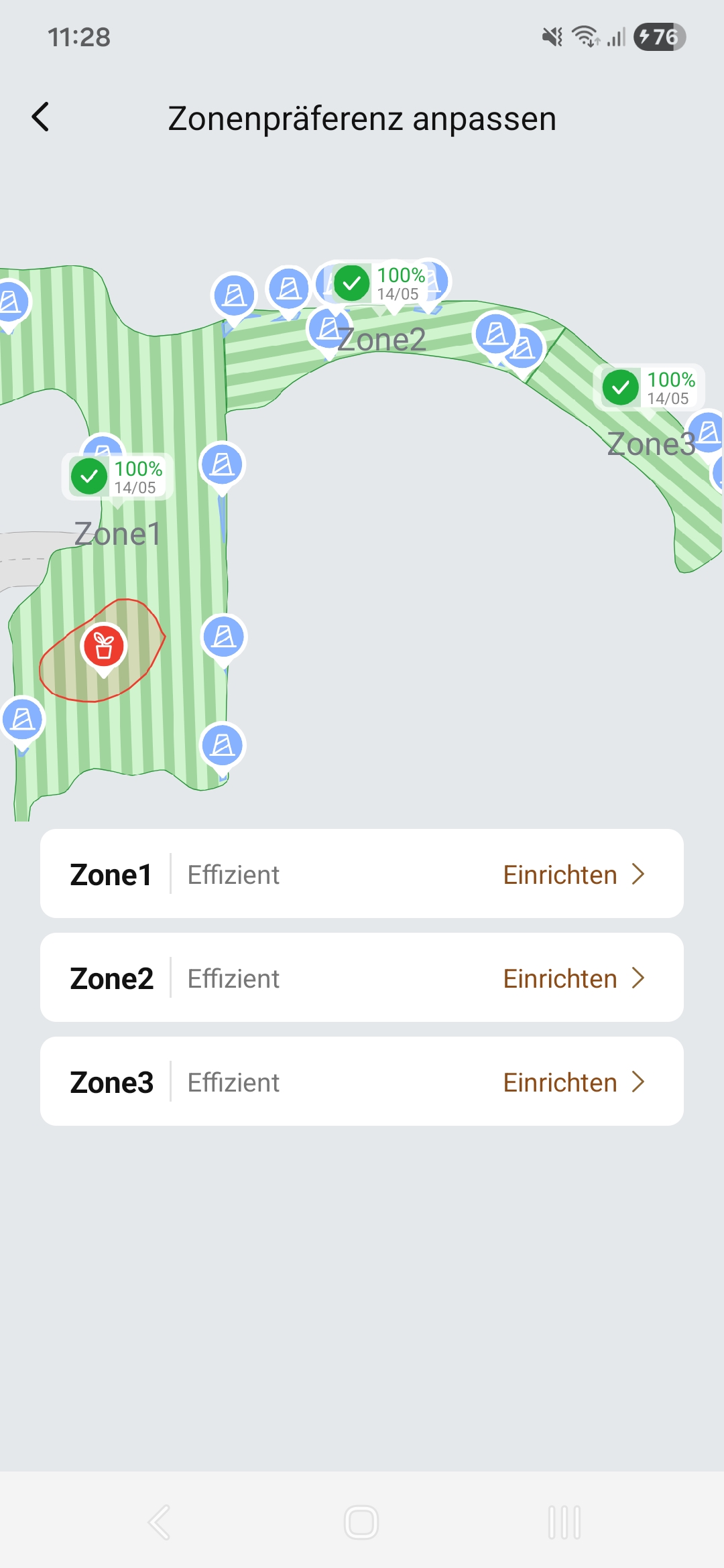Open the system recent apps view
This screenshot has height=1568, width=724.
(564, 1522)
